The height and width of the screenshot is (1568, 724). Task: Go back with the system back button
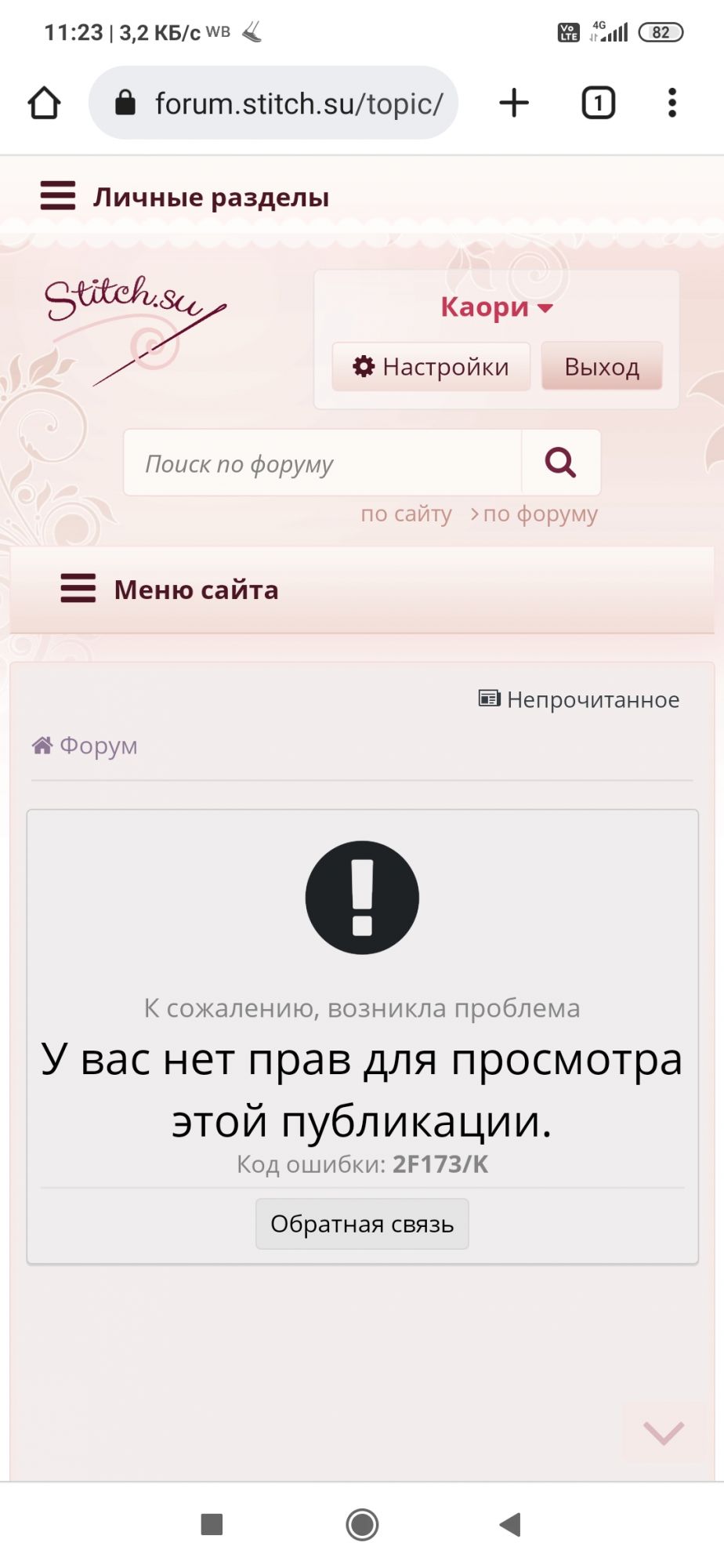510,1524
